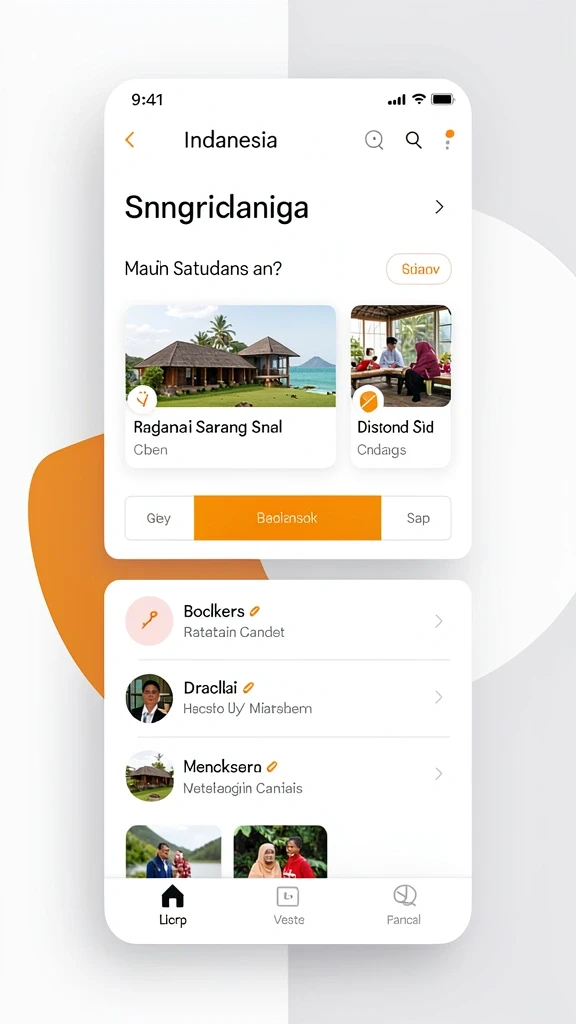Viewport: 576px width, 1024px height.
Task: Expand the Snngriclaniga section arrow
Action: coord(440,207)
